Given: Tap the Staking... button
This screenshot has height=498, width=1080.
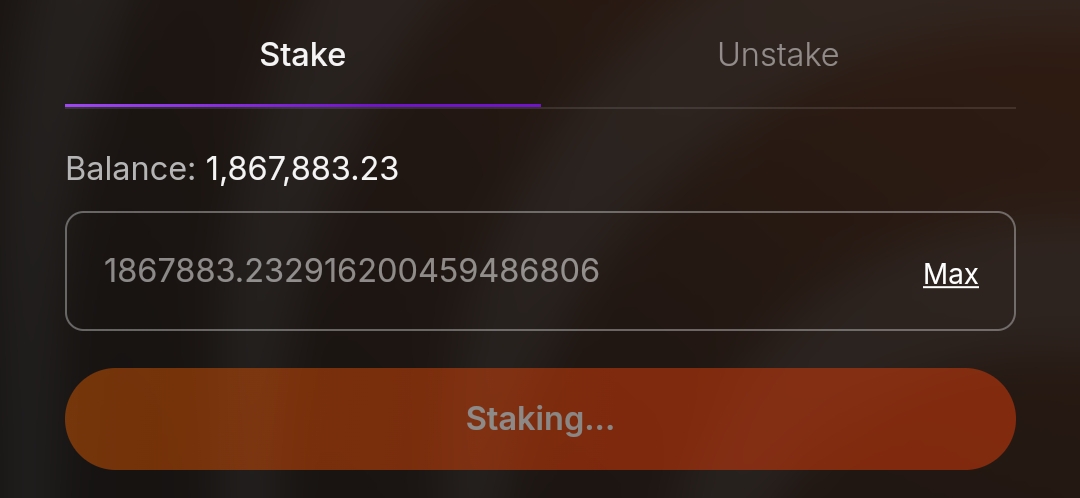Looking at the screenshot, I should (x=540, y=419).
